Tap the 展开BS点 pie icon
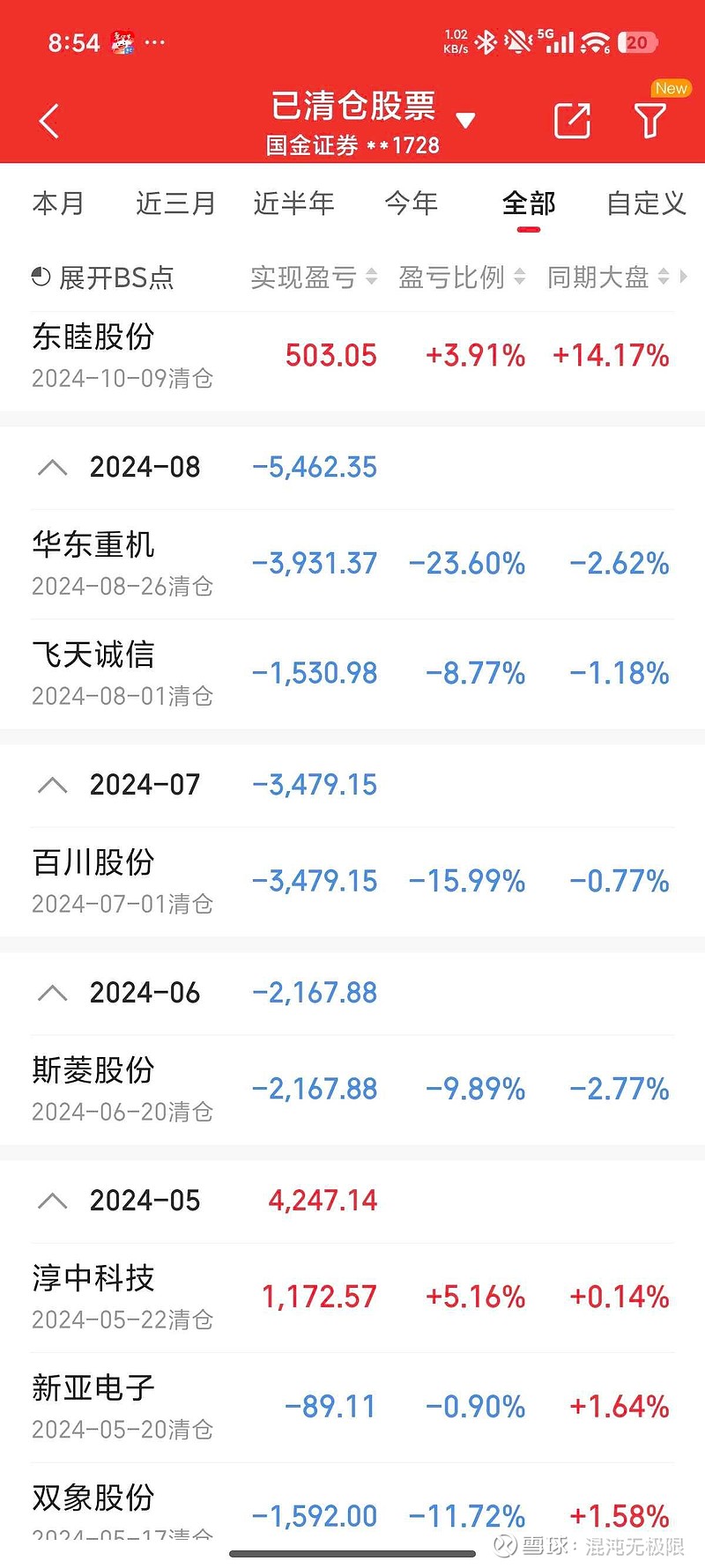This screenshot has width=705, height=1568. [x=40, y=277]
